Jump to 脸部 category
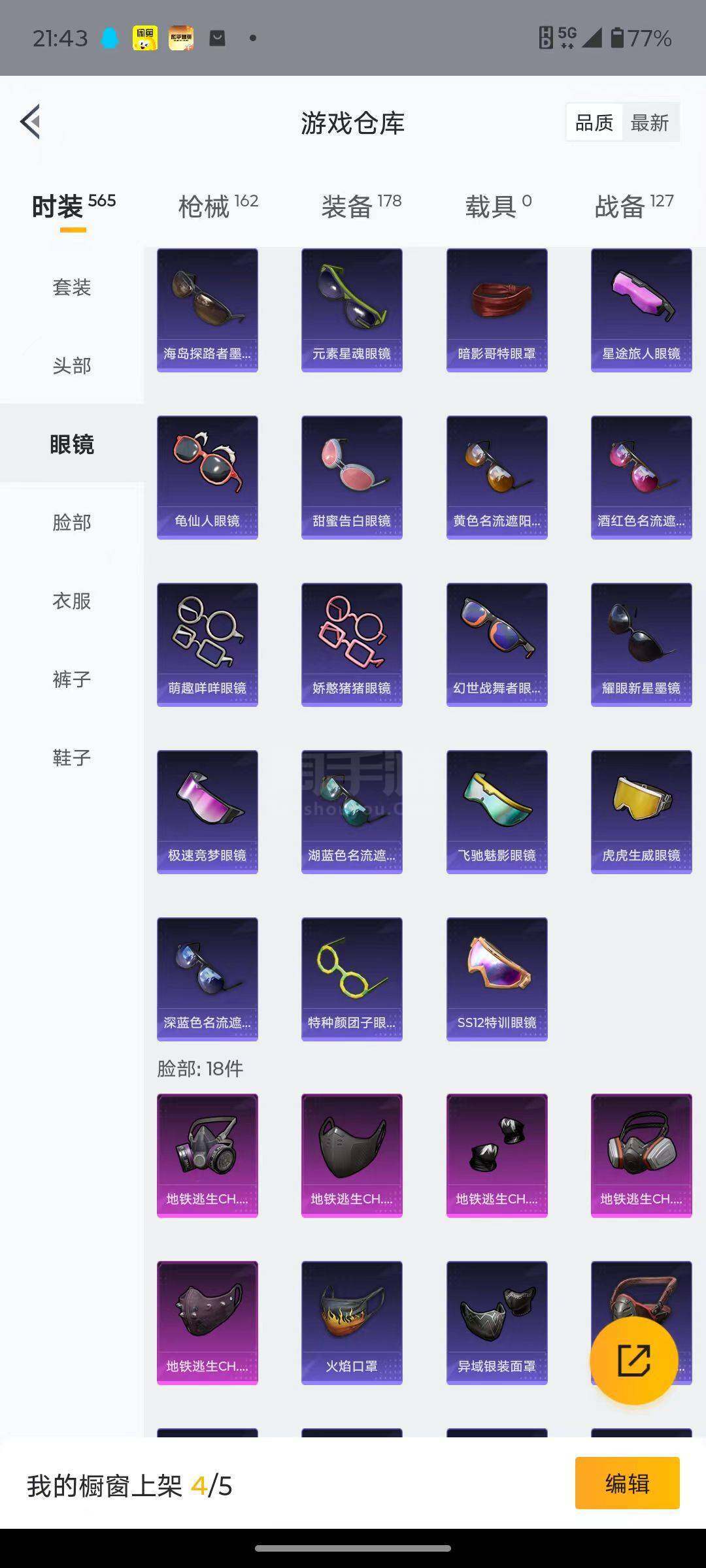 (71, 522)
